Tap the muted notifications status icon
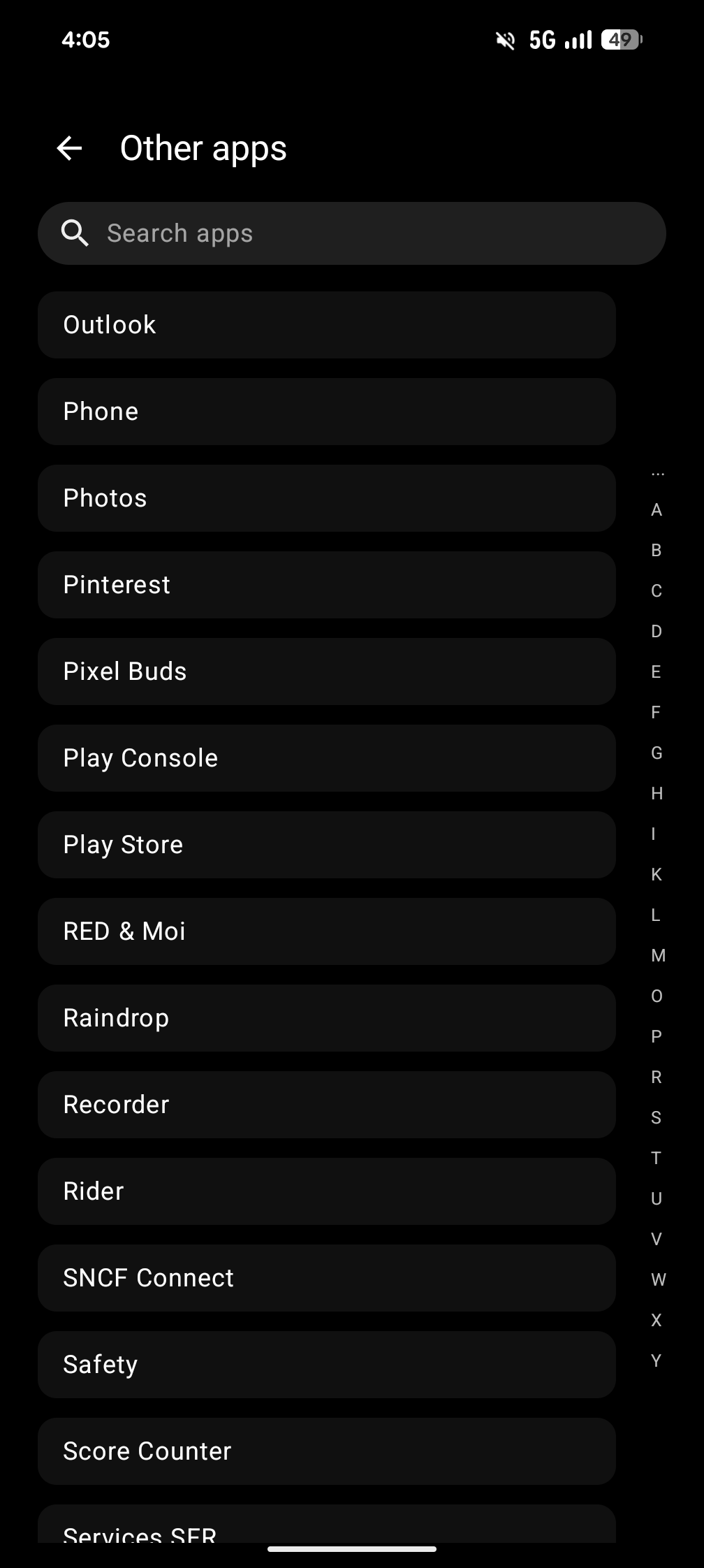The height and width of the screenshot is (1568, 704). pos(506,39)
